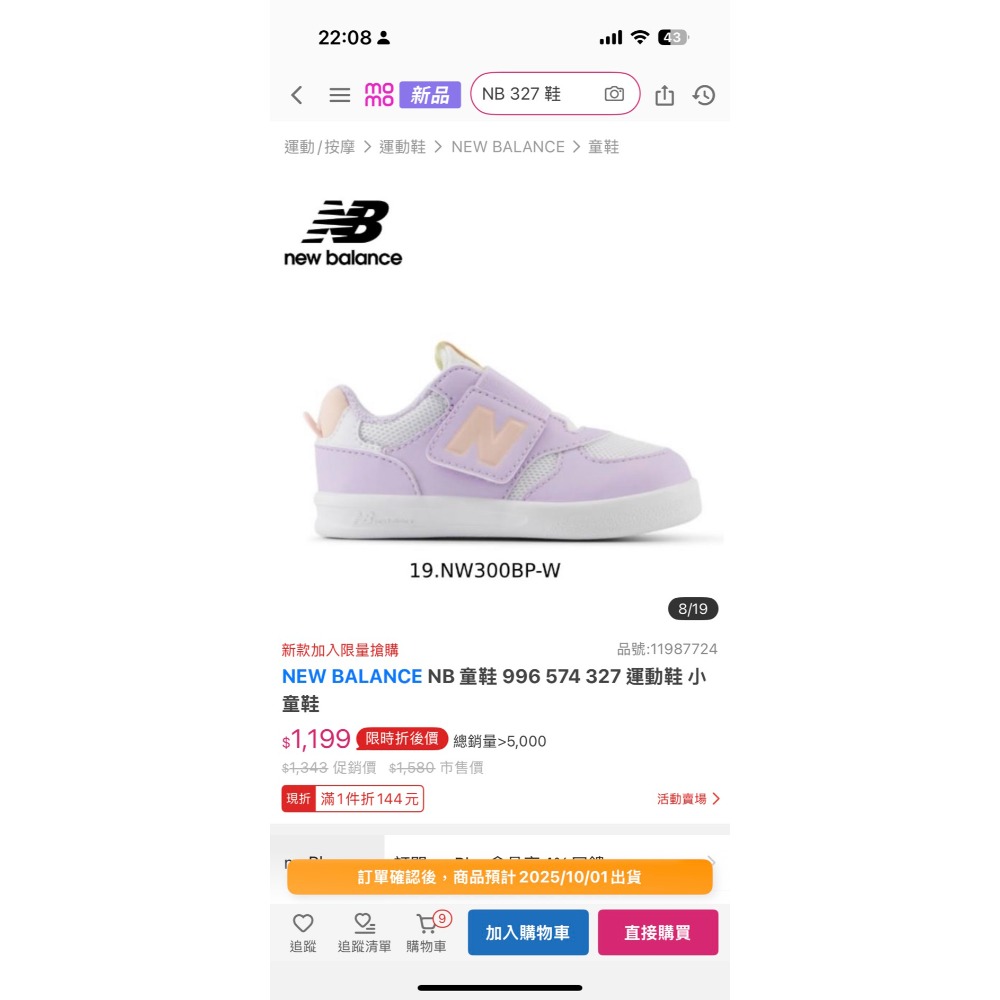Open the NEW BALANCE brand link
The image size is (1000, 1000).
pyautogui.click(x=352, y=677)
